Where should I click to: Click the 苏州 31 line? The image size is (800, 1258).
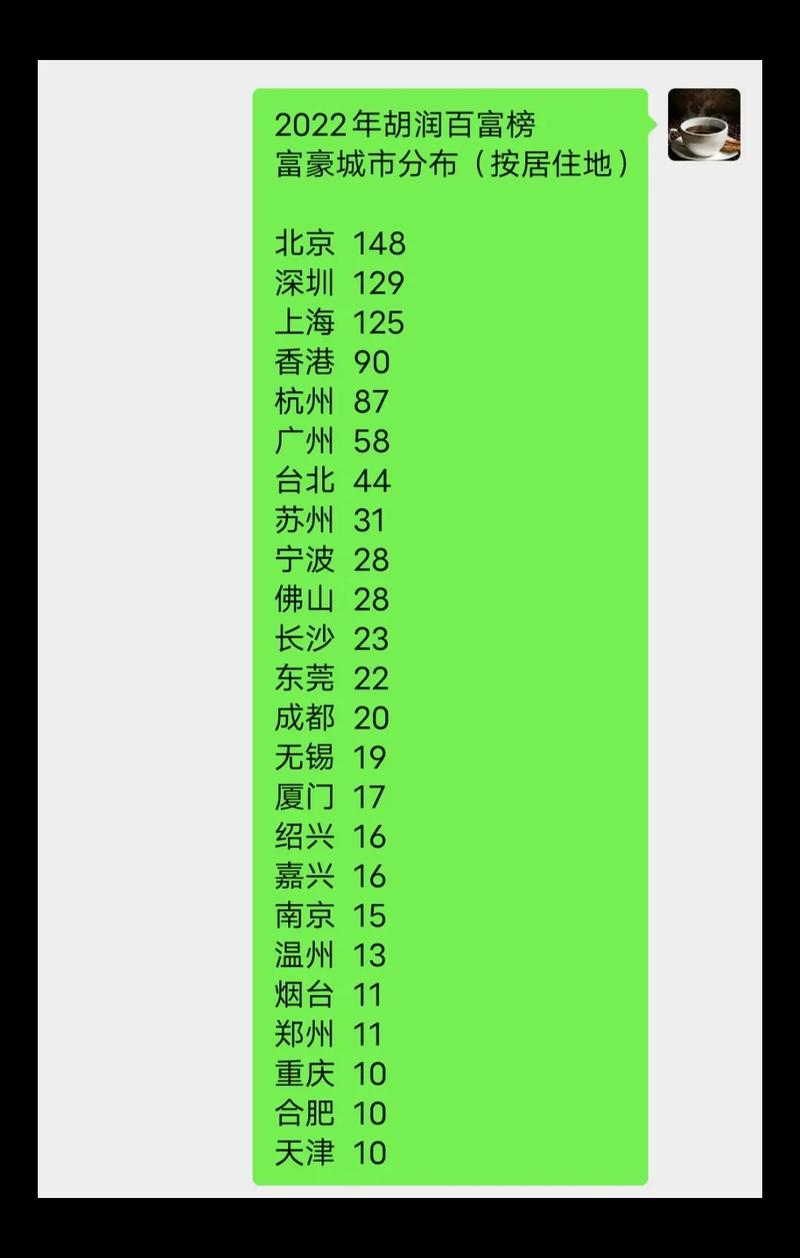coord(330,520)
